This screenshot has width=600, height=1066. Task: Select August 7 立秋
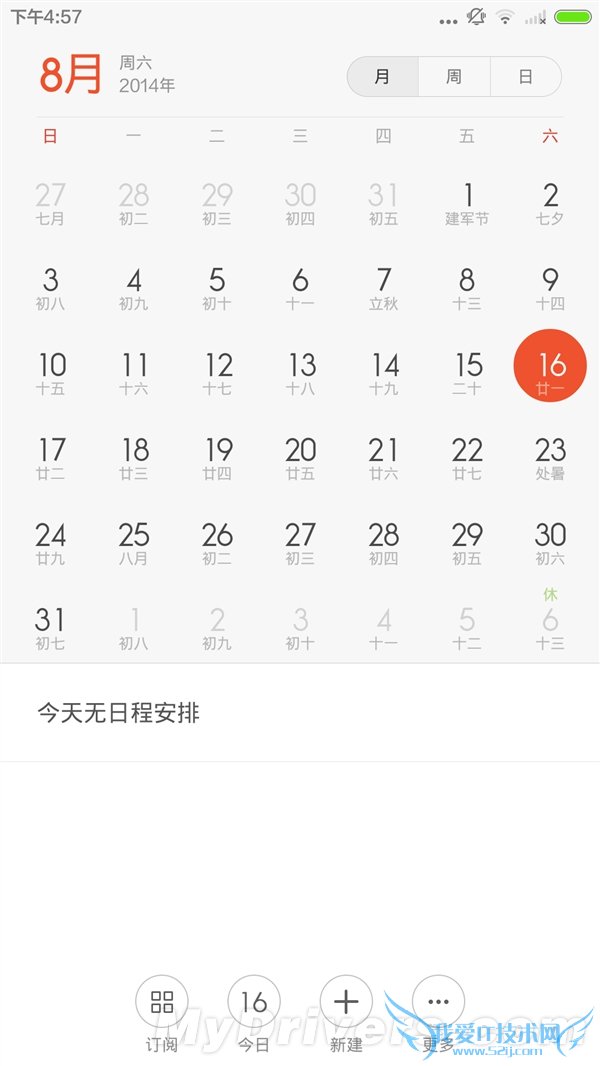(384, 288)
